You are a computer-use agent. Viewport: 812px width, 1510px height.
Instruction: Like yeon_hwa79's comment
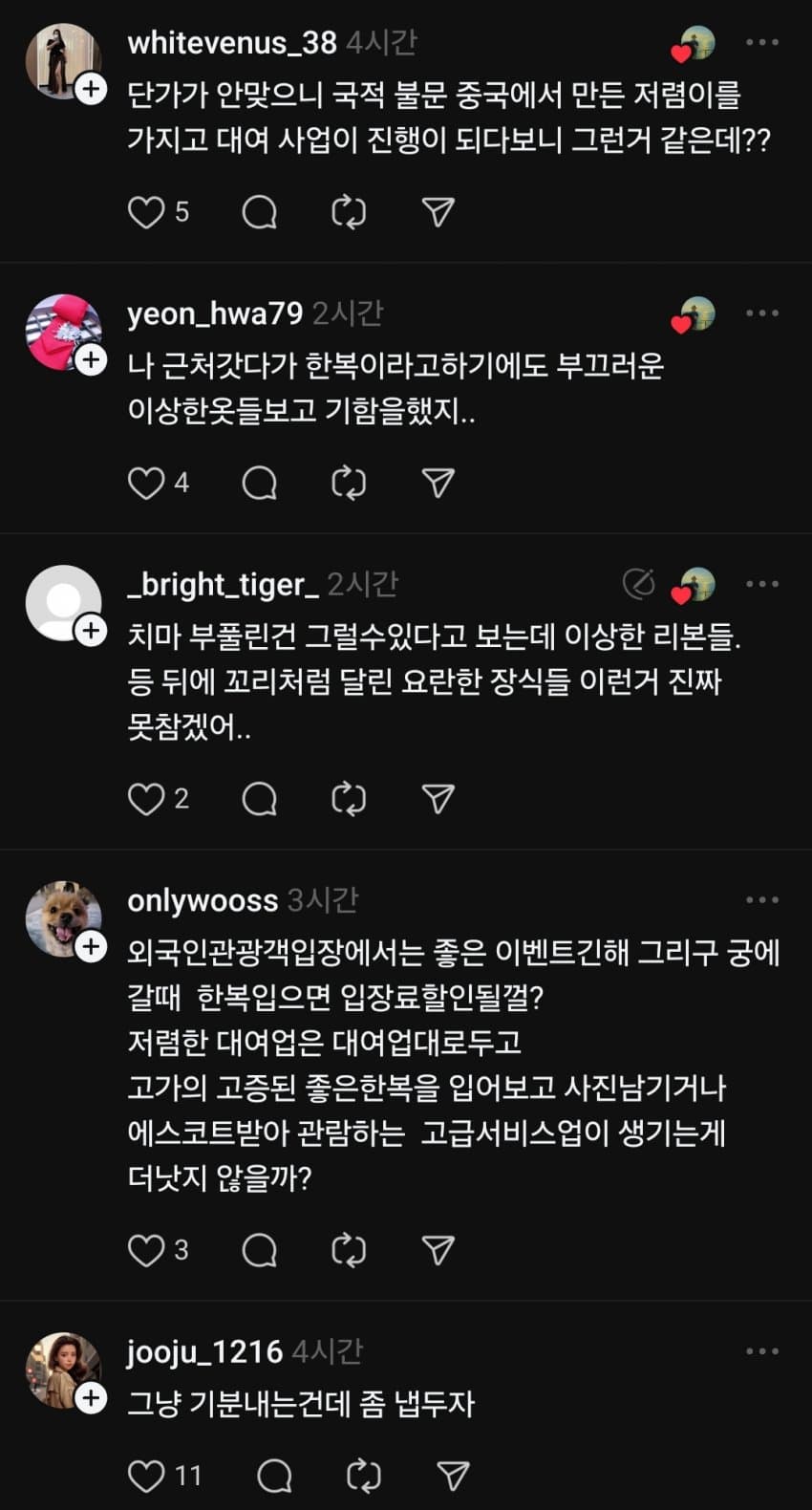(146, 484)
